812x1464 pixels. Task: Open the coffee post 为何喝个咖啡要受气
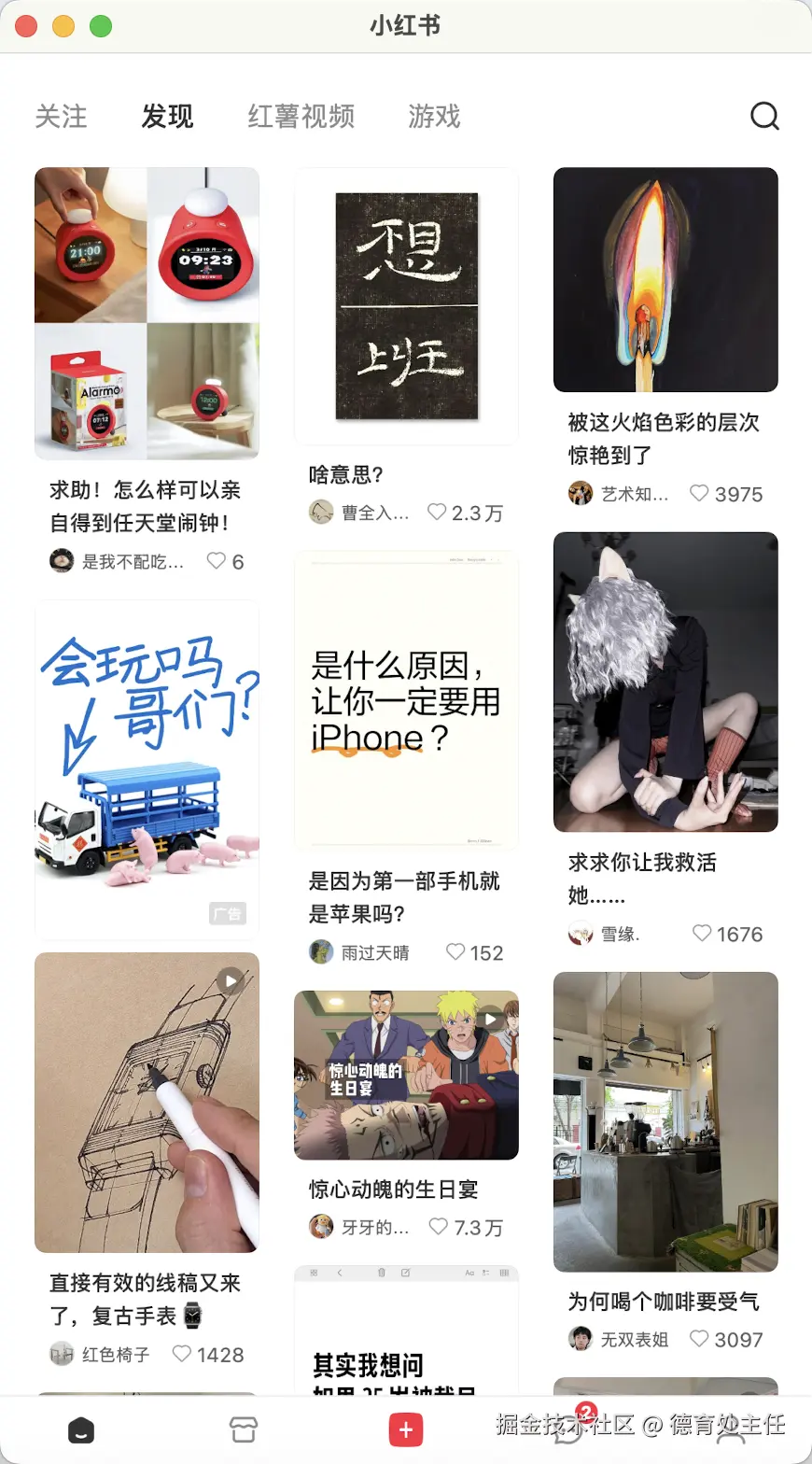pyautogui.click(x=665, y=1121)
